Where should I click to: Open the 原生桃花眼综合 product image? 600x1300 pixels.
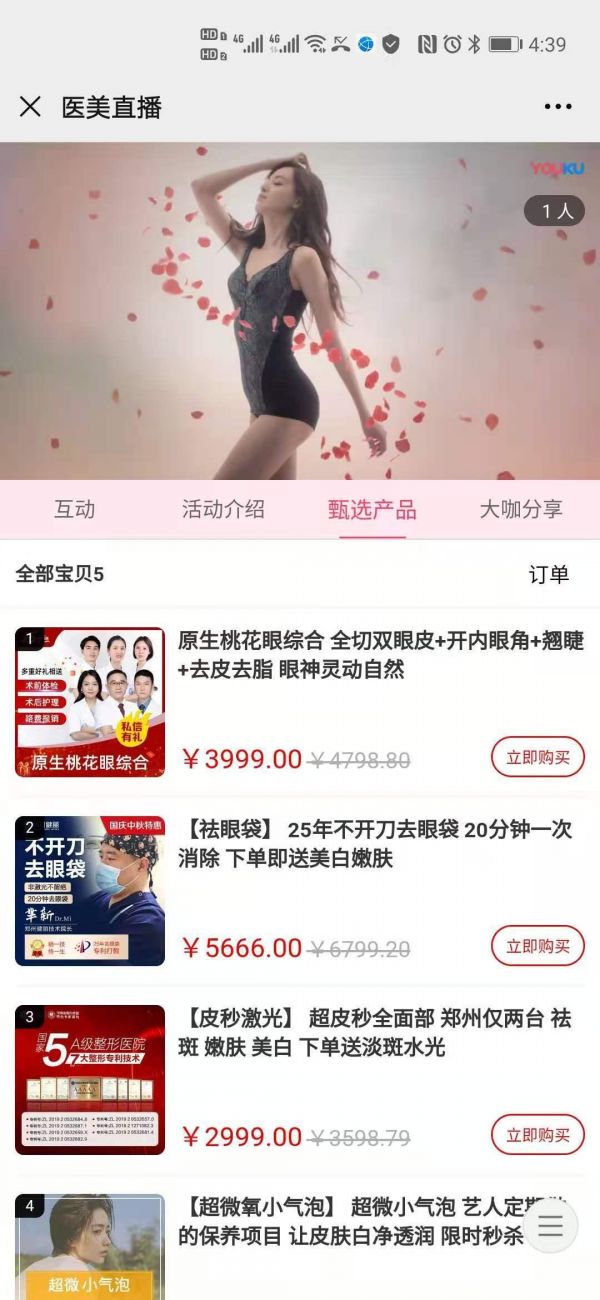[90, 702]
